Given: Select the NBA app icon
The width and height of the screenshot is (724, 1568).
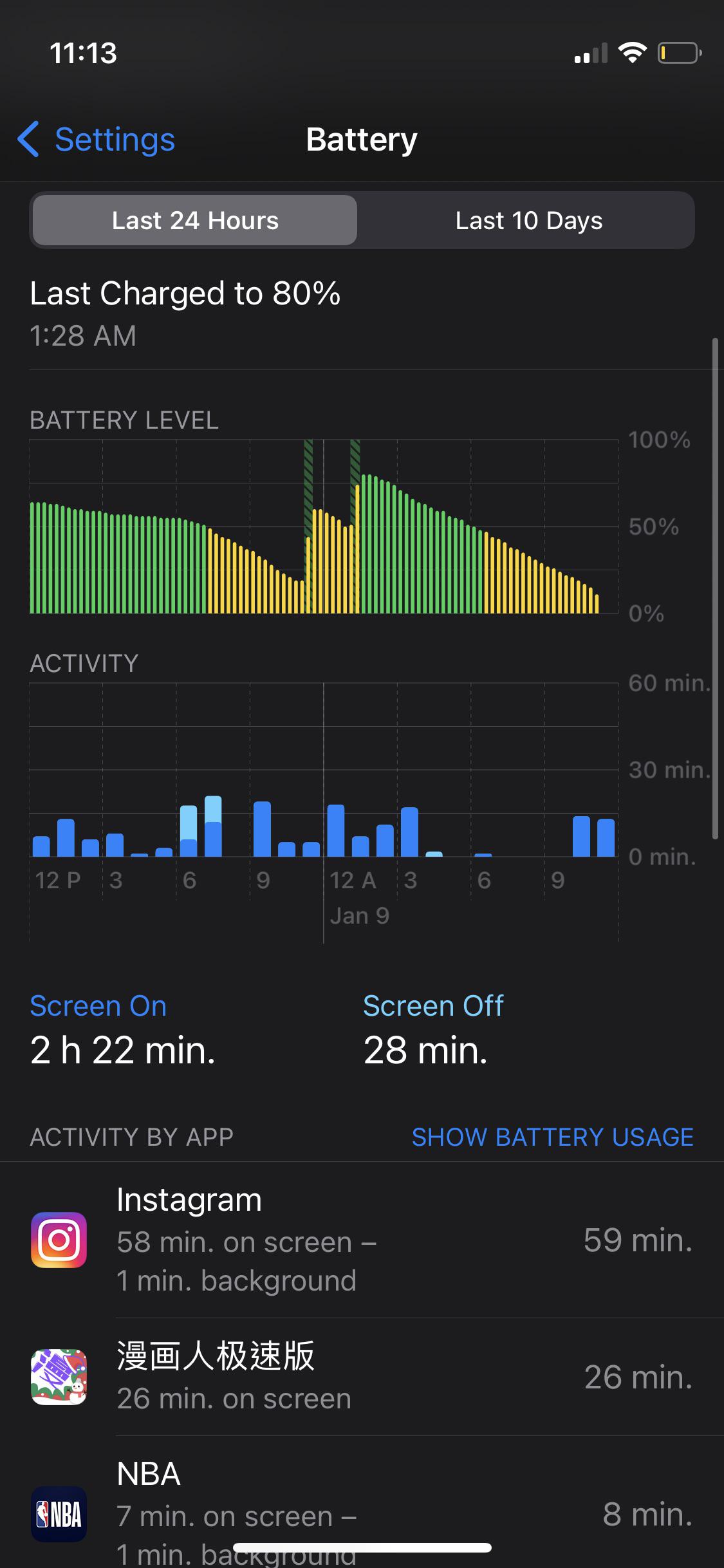Looking at the screenshot, I should point(57,1514).
